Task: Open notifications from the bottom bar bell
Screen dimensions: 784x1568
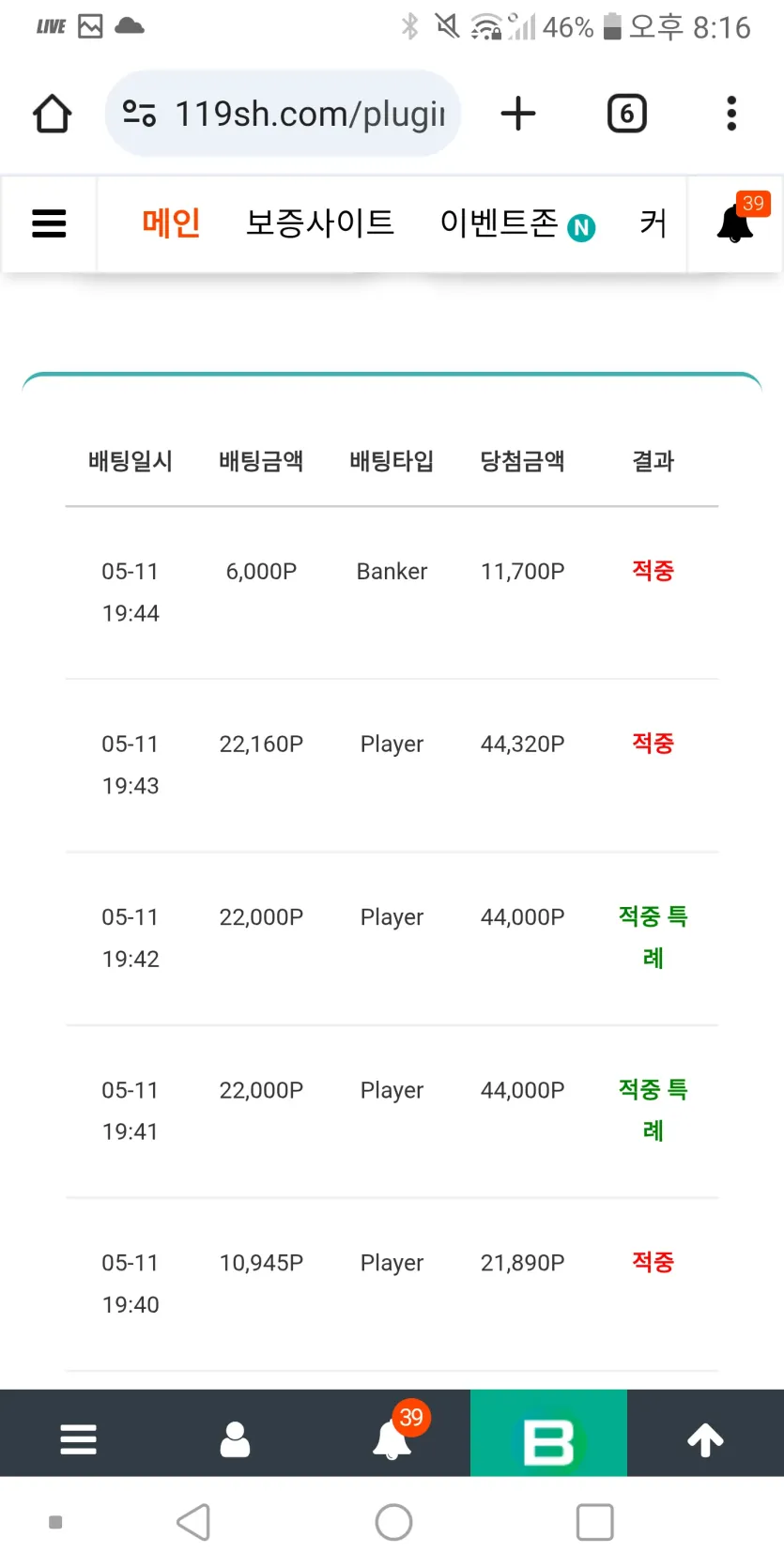Action: (x=392, y=1437)
